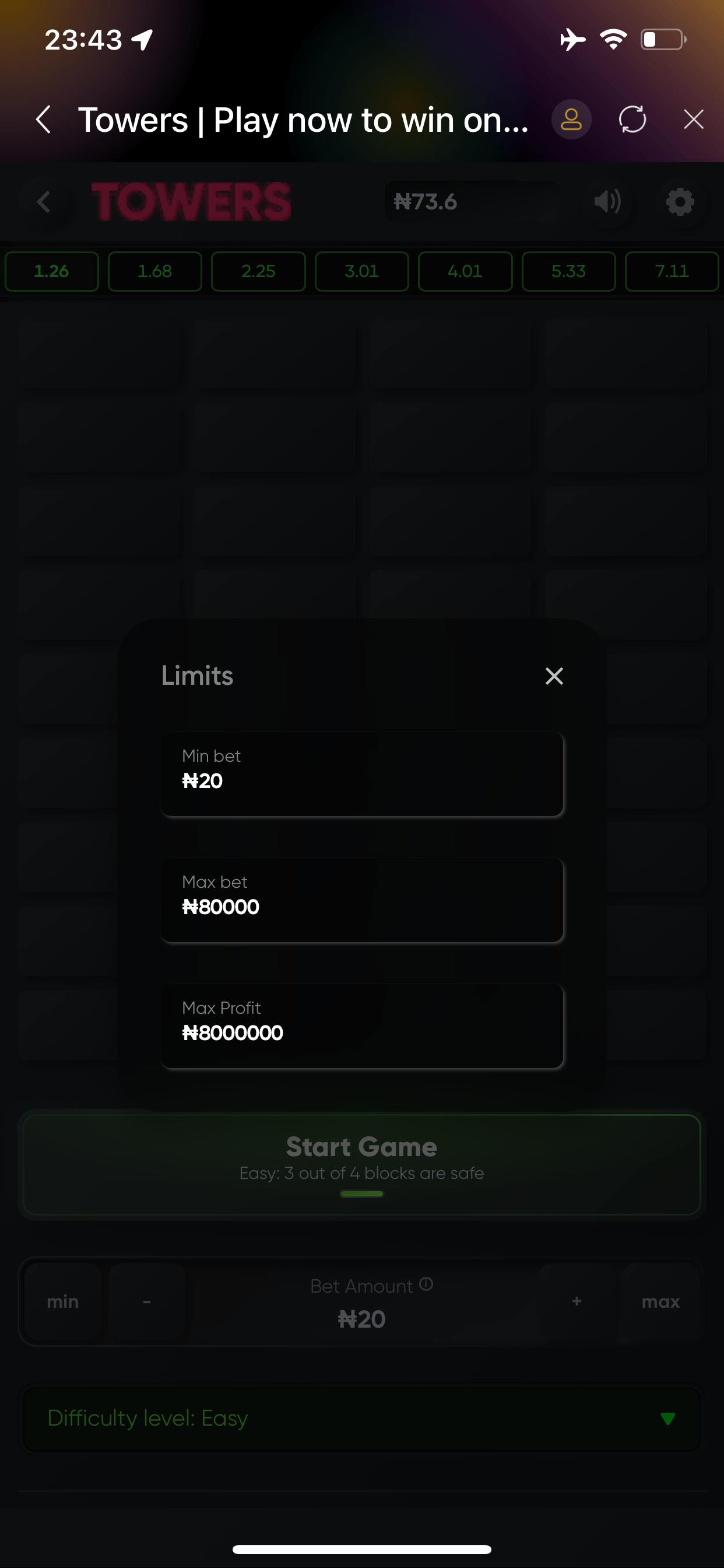Tap the Towers game back arrow
Screen dimensions: 724x1568
click(44, 202)
